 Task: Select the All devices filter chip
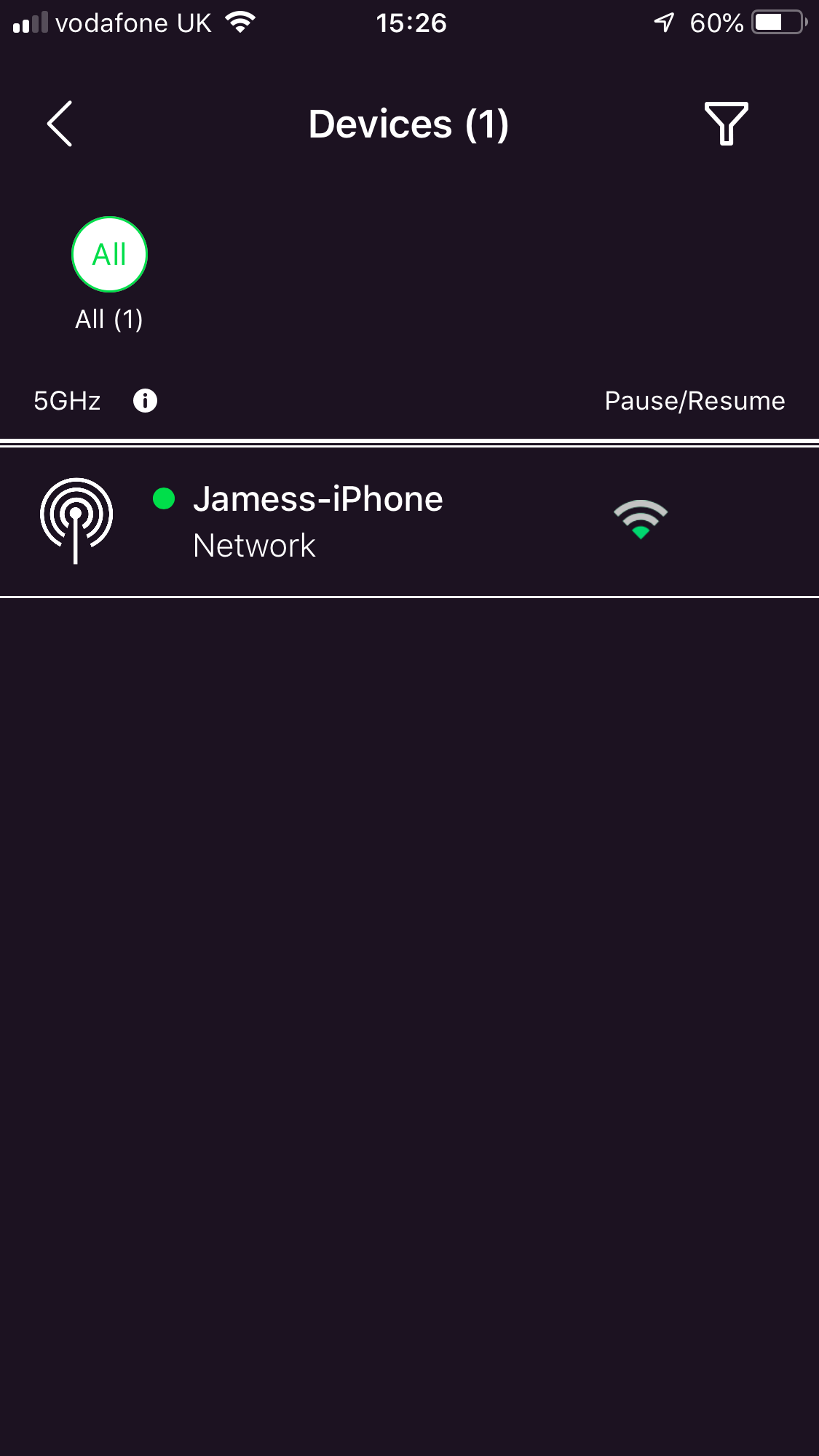109,255
